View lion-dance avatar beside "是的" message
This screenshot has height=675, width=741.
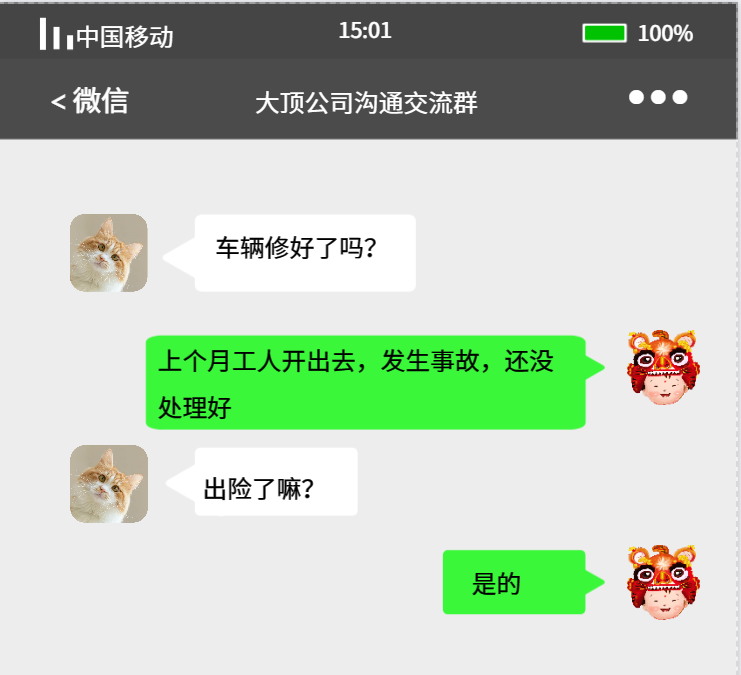(663, 582)
